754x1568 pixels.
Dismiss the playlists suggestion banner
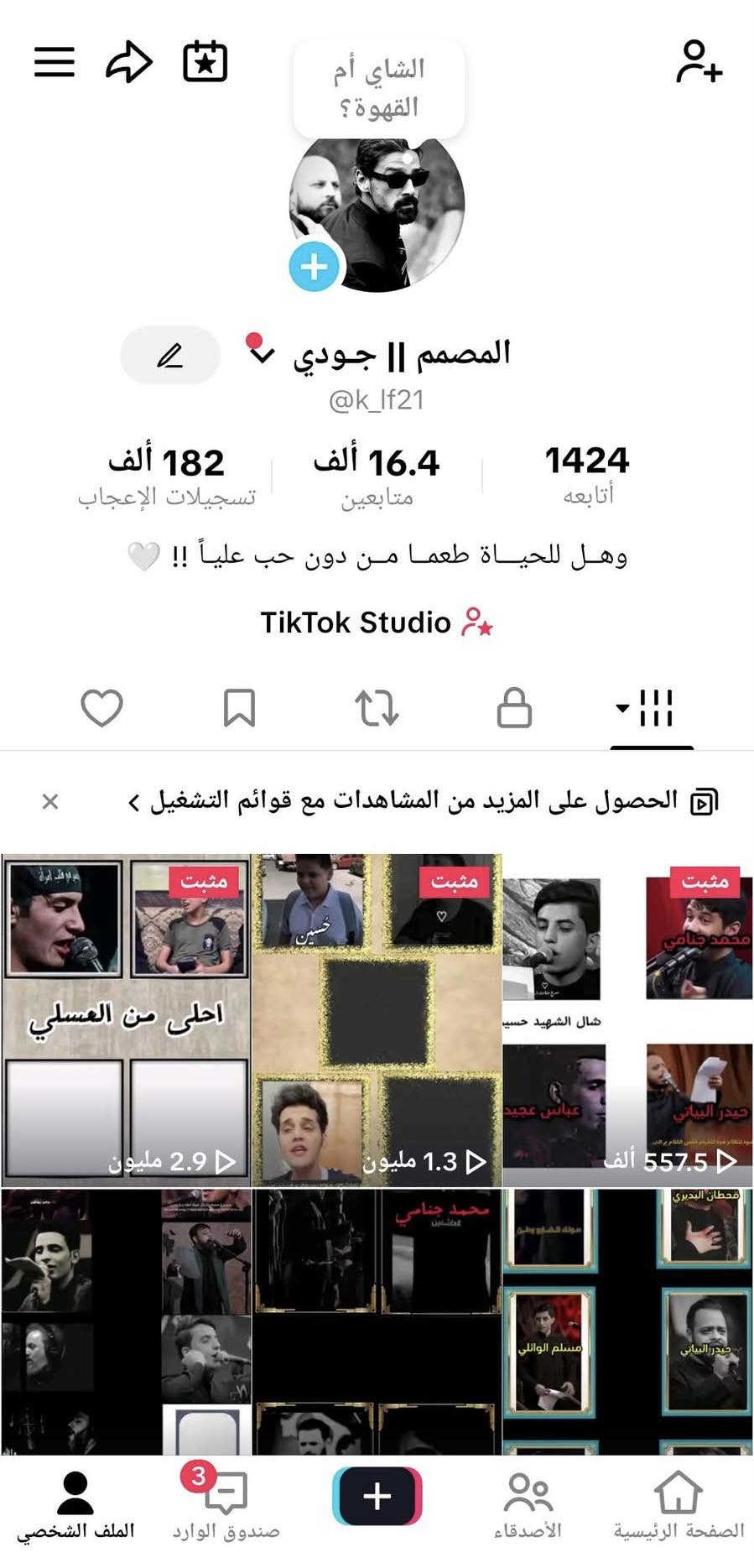[50, 801]
